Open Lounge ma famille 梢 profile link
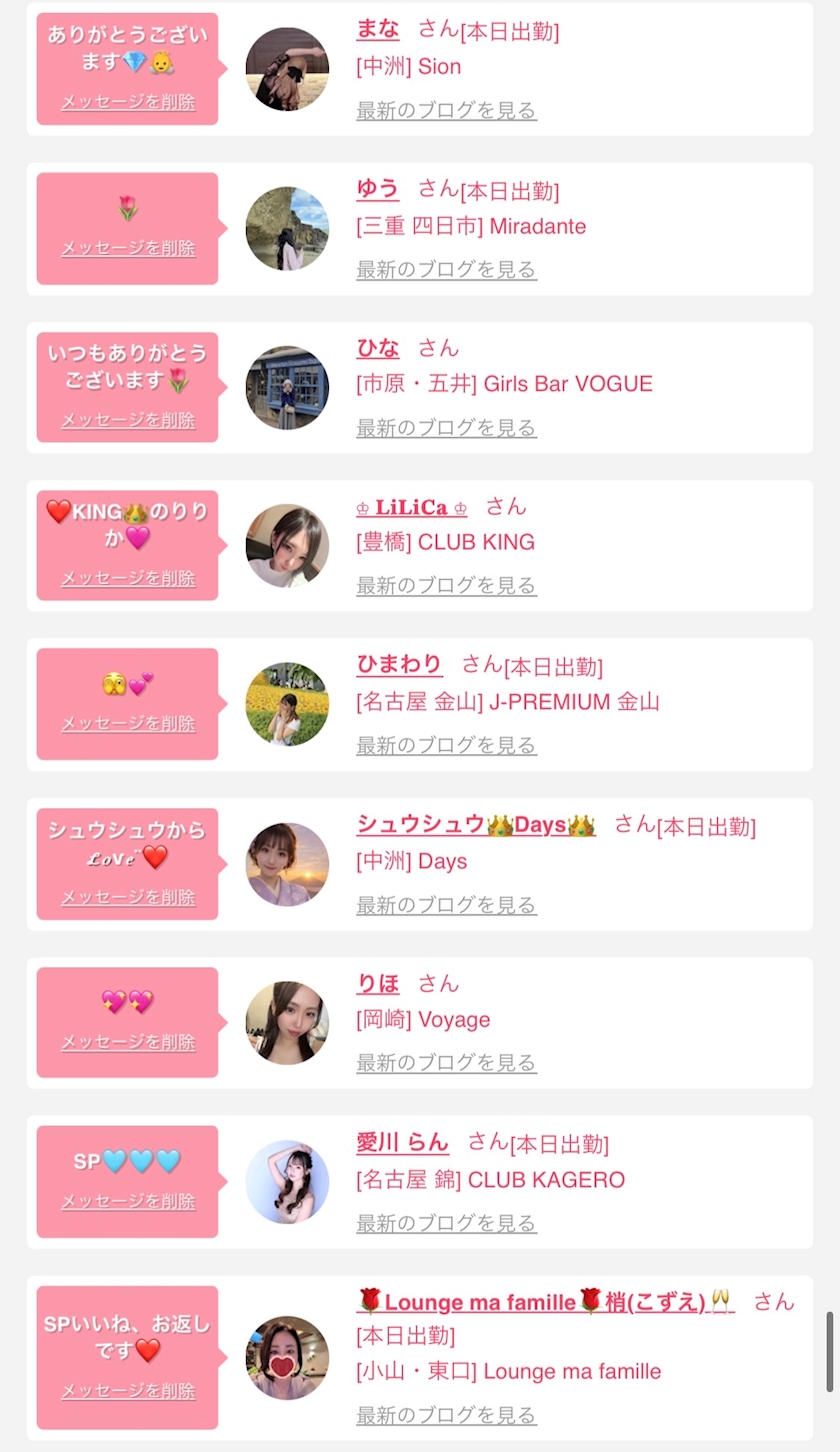 click(545, 1302)
